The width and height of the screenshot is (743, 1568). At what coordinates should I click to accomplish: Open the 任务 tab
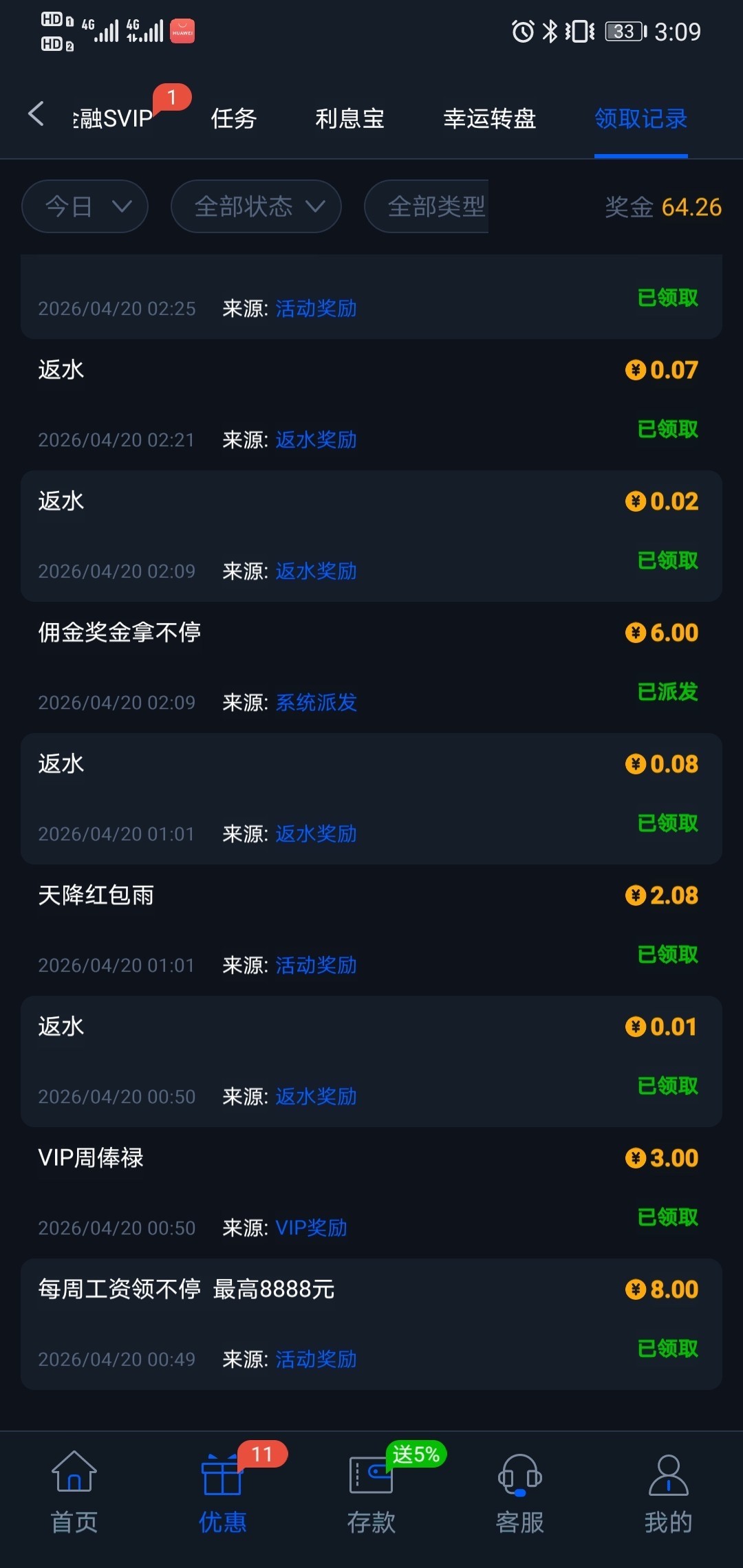(234, 118)
